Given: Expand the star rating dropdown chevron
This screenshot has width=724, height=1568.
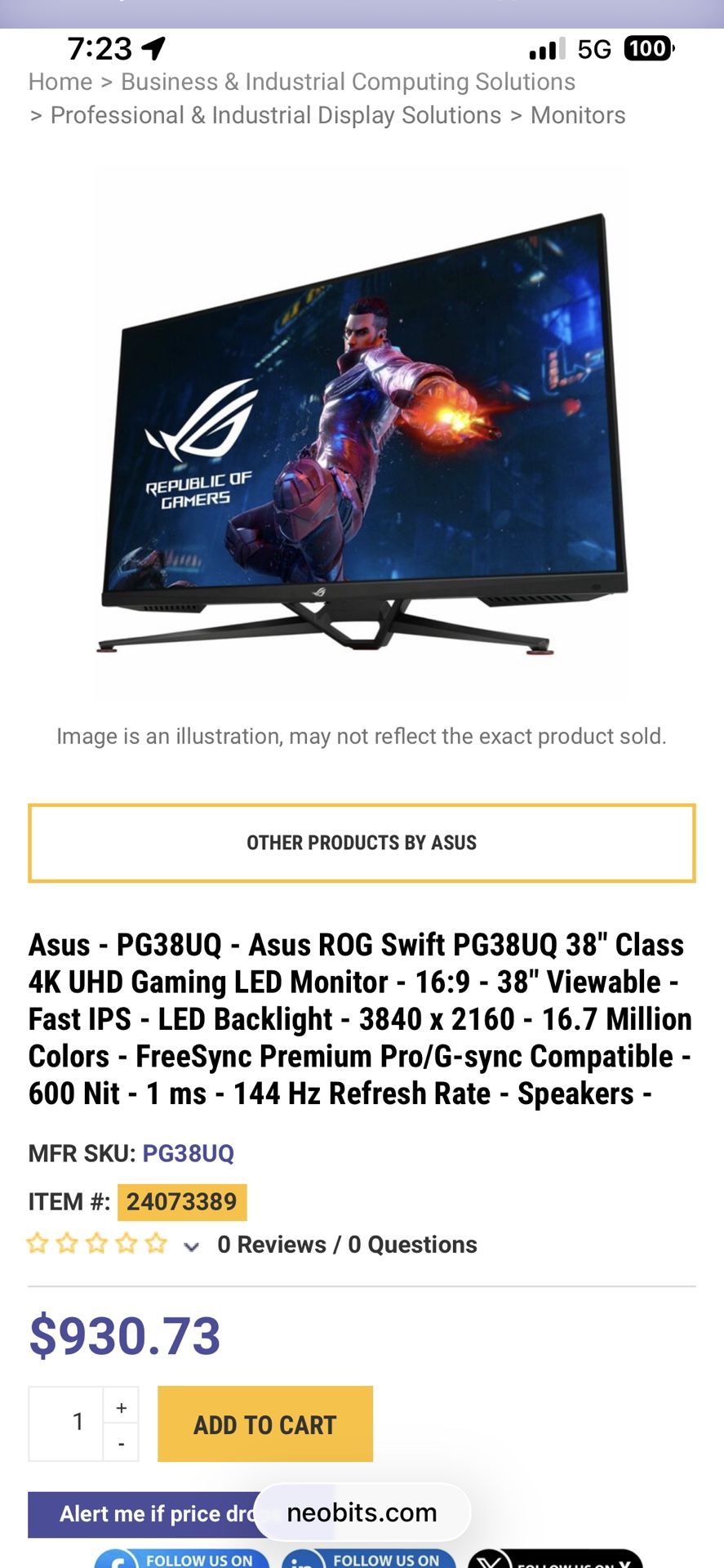Looking at the screenshot, I should click(x=192, y=1246).
